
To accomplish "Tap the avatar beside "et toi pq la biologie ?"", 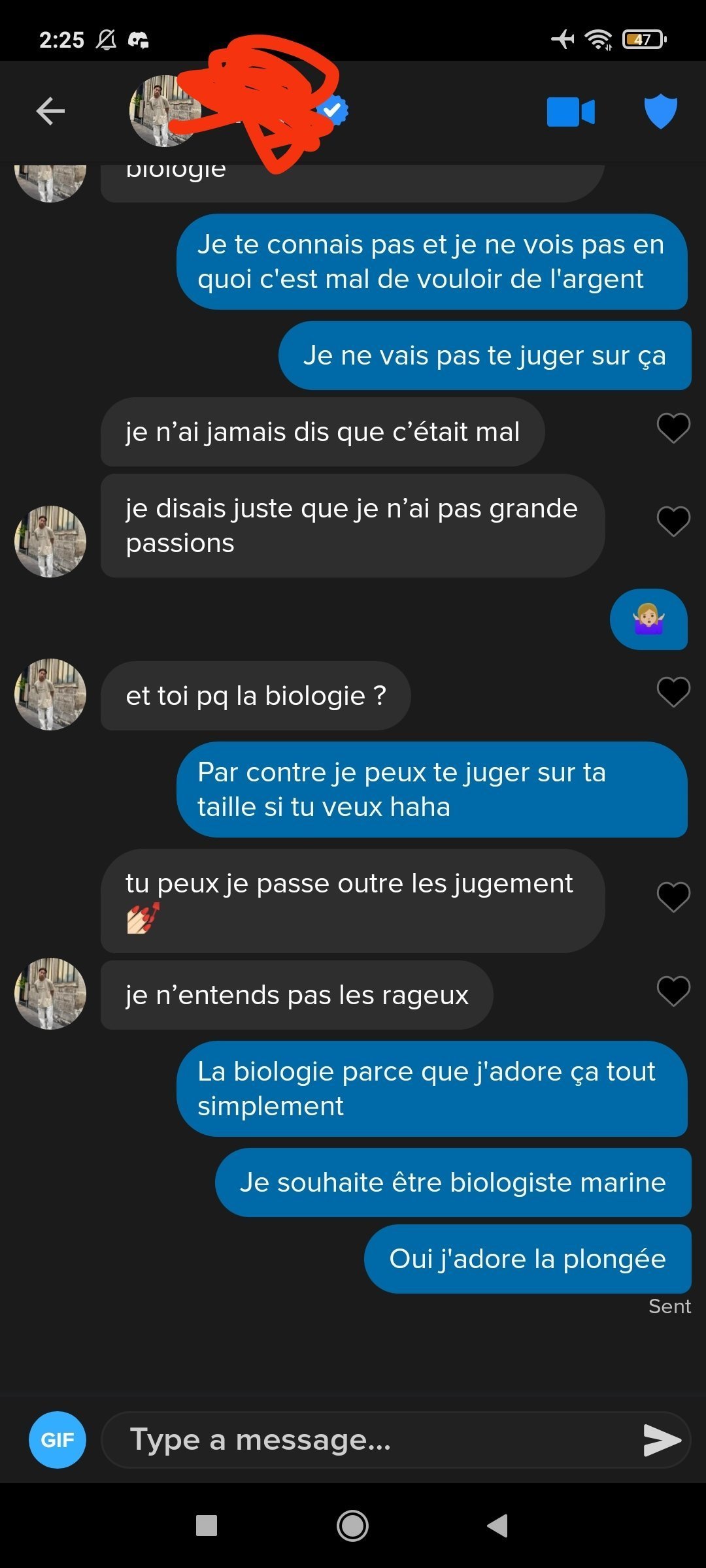I will [x=50, y=694].
